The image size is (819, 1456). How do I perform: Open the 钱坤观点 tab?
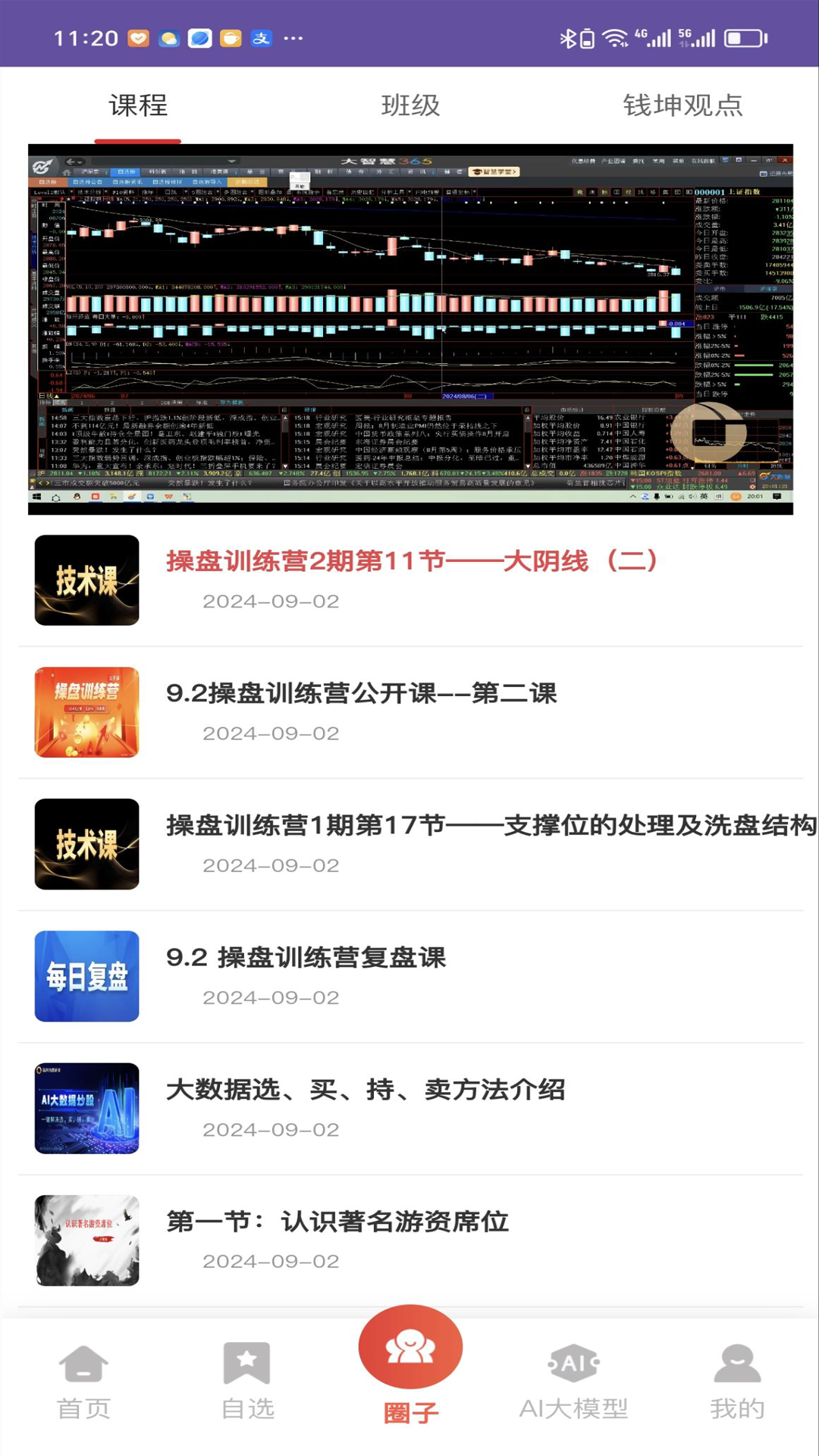pyautogui.click(x=682, y=105)
